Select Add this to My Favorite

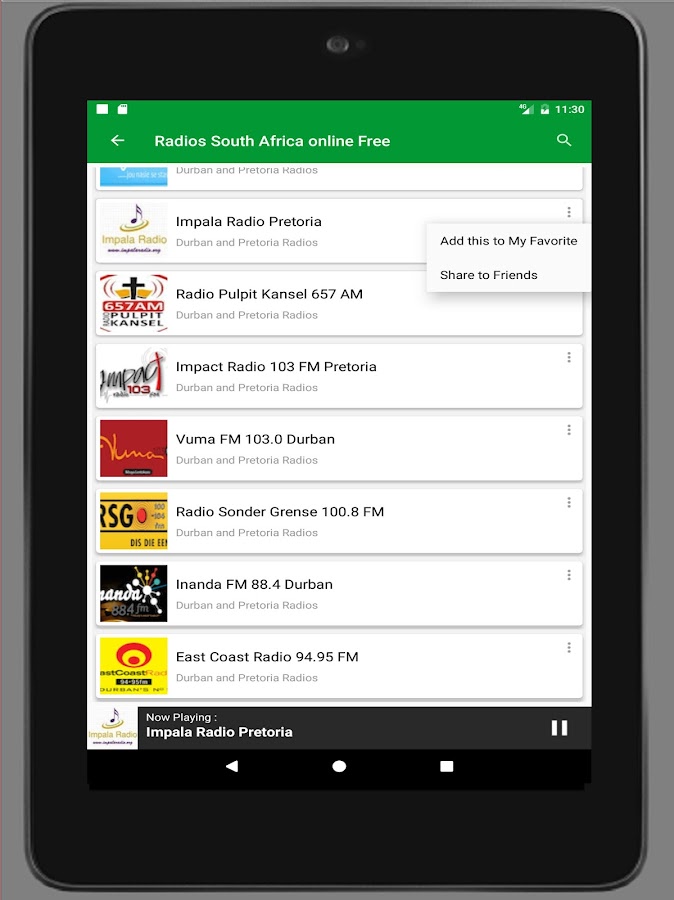coord(508,241)
